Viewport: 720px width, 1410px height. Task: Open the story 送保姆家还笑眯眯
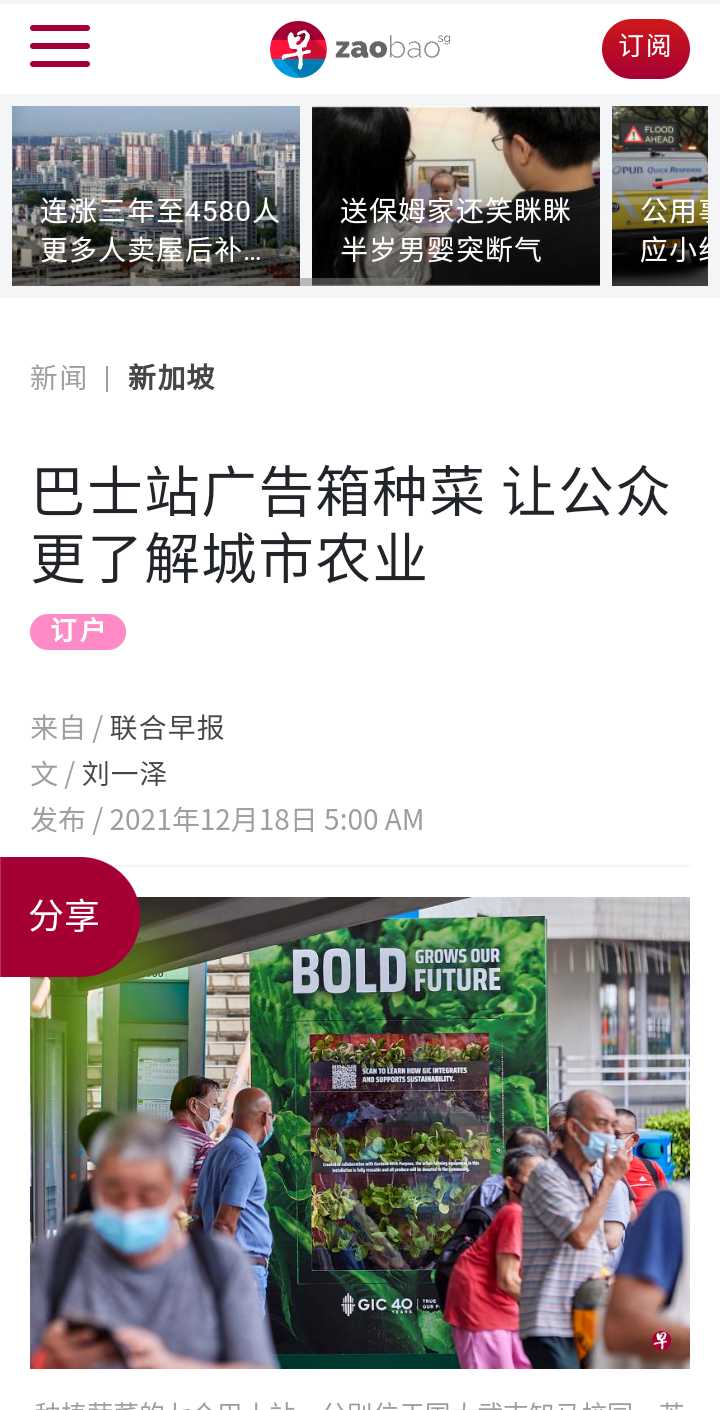(x=456, y=196)
